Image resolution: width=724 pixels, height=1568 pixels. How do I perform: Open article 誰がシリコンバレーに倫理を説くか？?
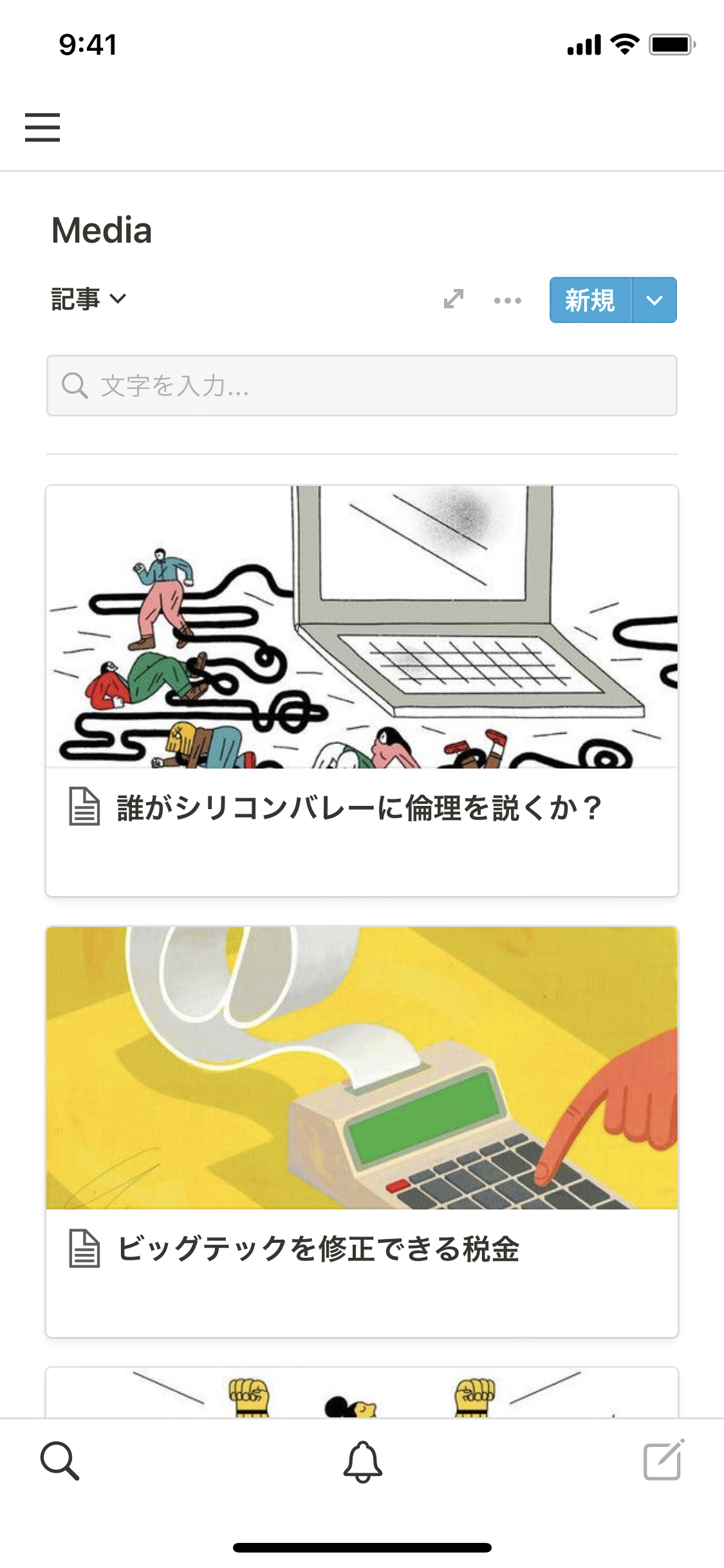coord(359,808)
